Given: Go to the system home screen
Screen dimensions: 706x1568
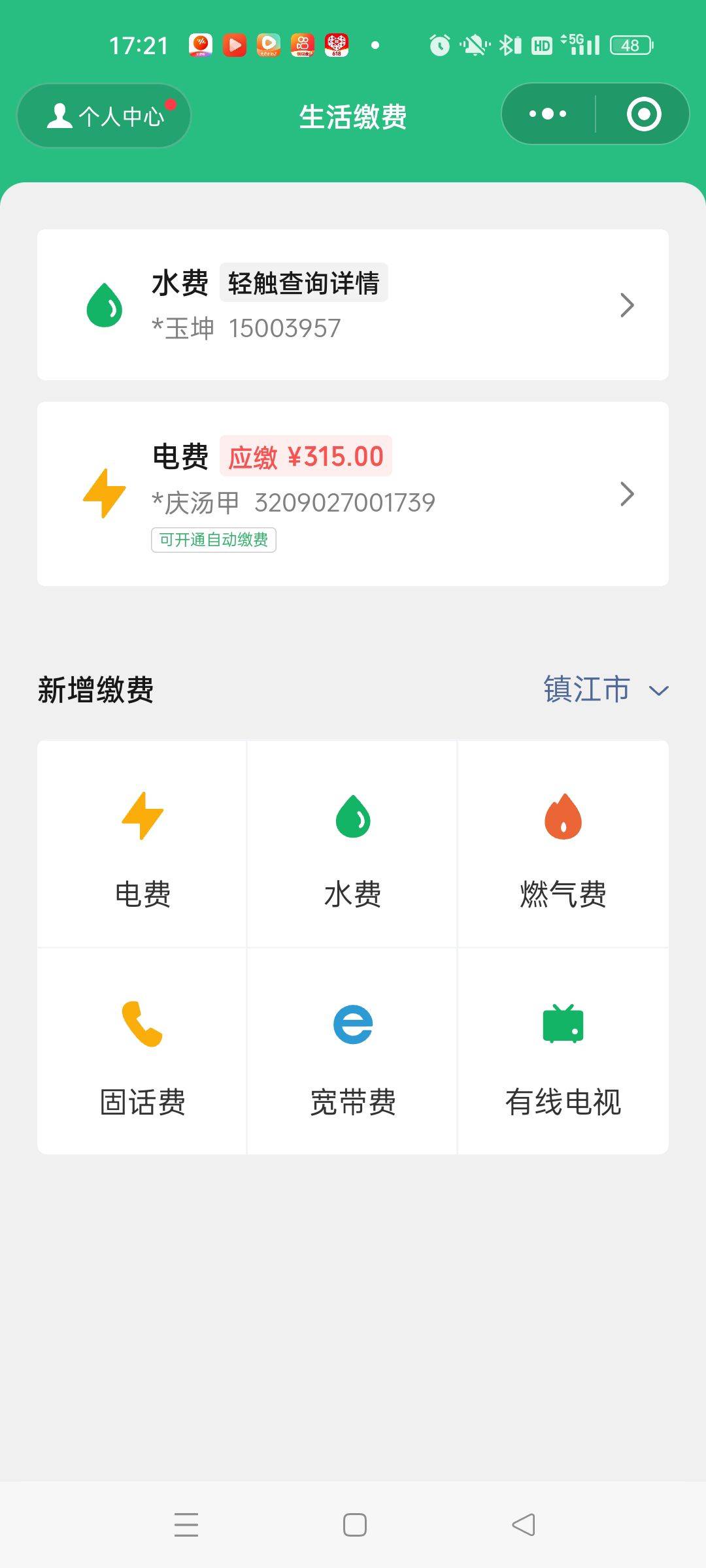Looking at the screenshot, I should 354,1525.
